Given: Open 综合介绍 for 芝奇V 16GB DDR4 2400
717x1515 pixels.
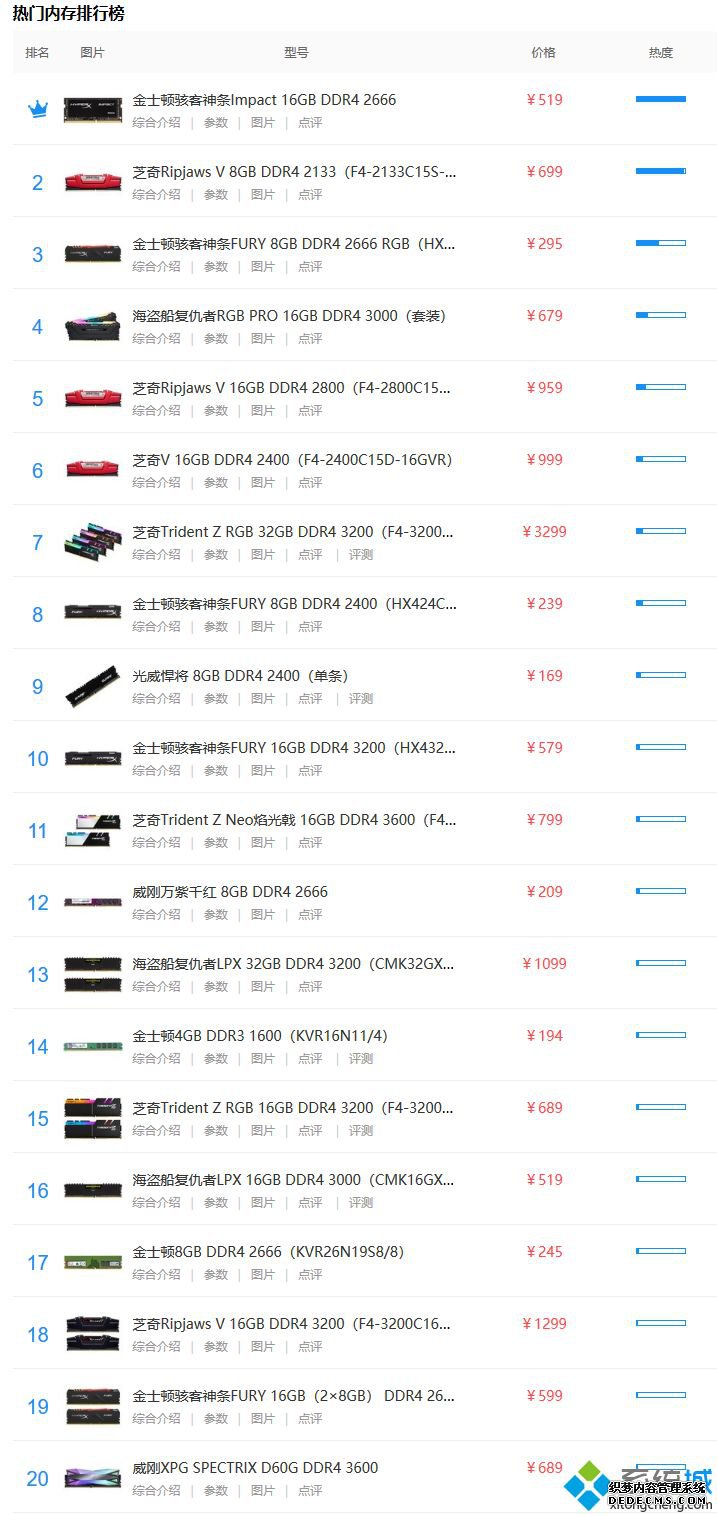Looking at the screenshot, I should (x=156, y=483).
